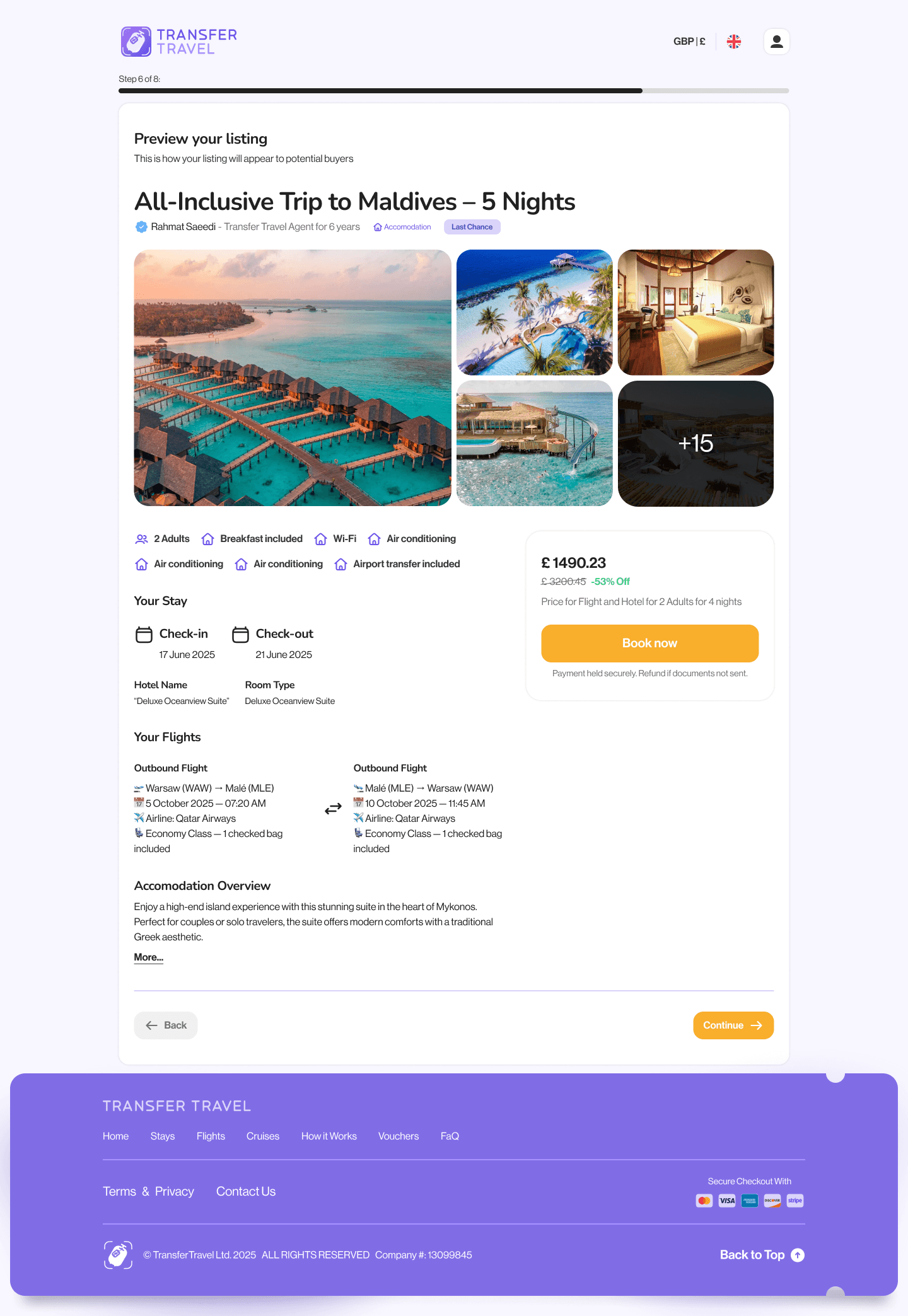The image size is (908, 1316).
Task: Open the bedroom suite photo
Action: pyautogui.click(x=696, y=313)
